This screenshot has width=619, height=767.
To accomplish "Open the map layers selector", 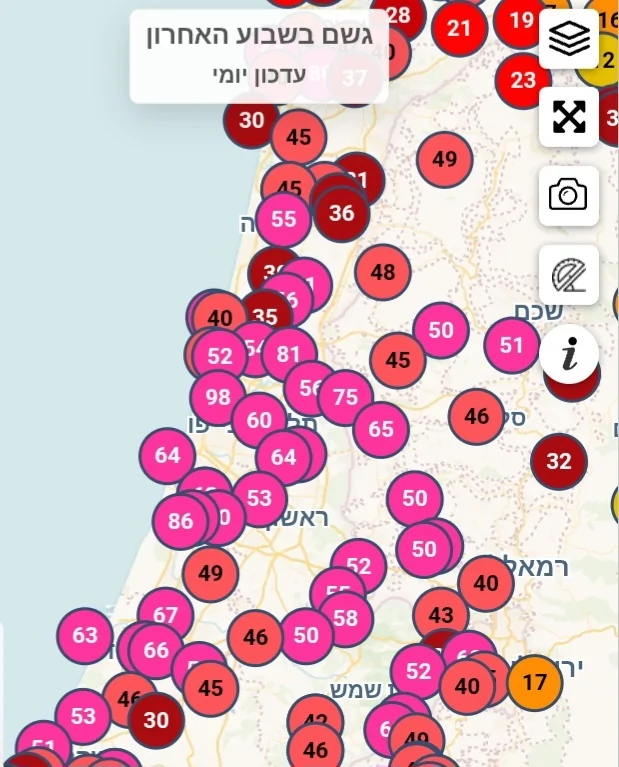I will point(568,39).
